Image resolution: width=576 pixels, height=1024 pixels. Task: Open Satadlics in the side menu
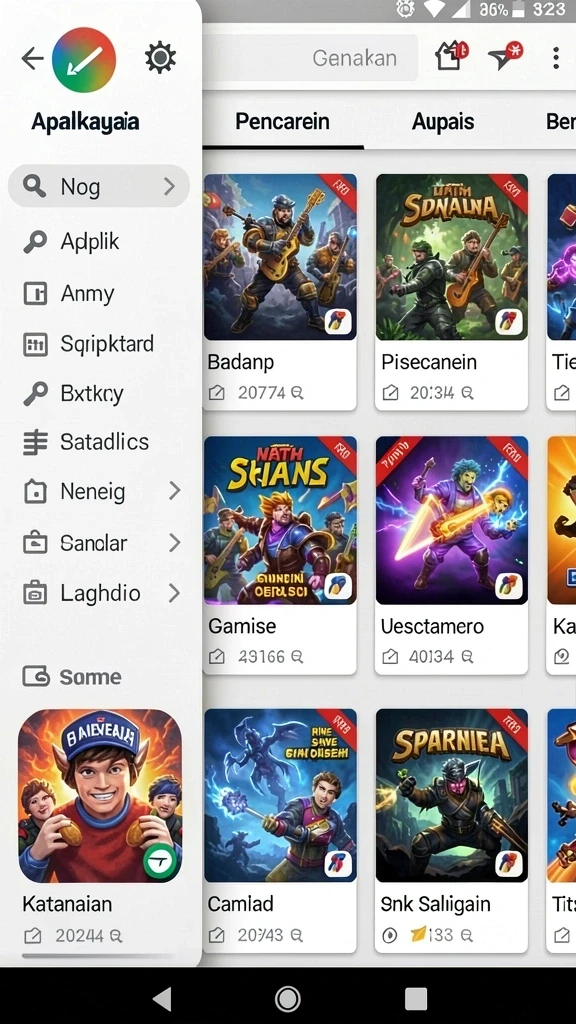pyautogui.click(x=99, y=442)
